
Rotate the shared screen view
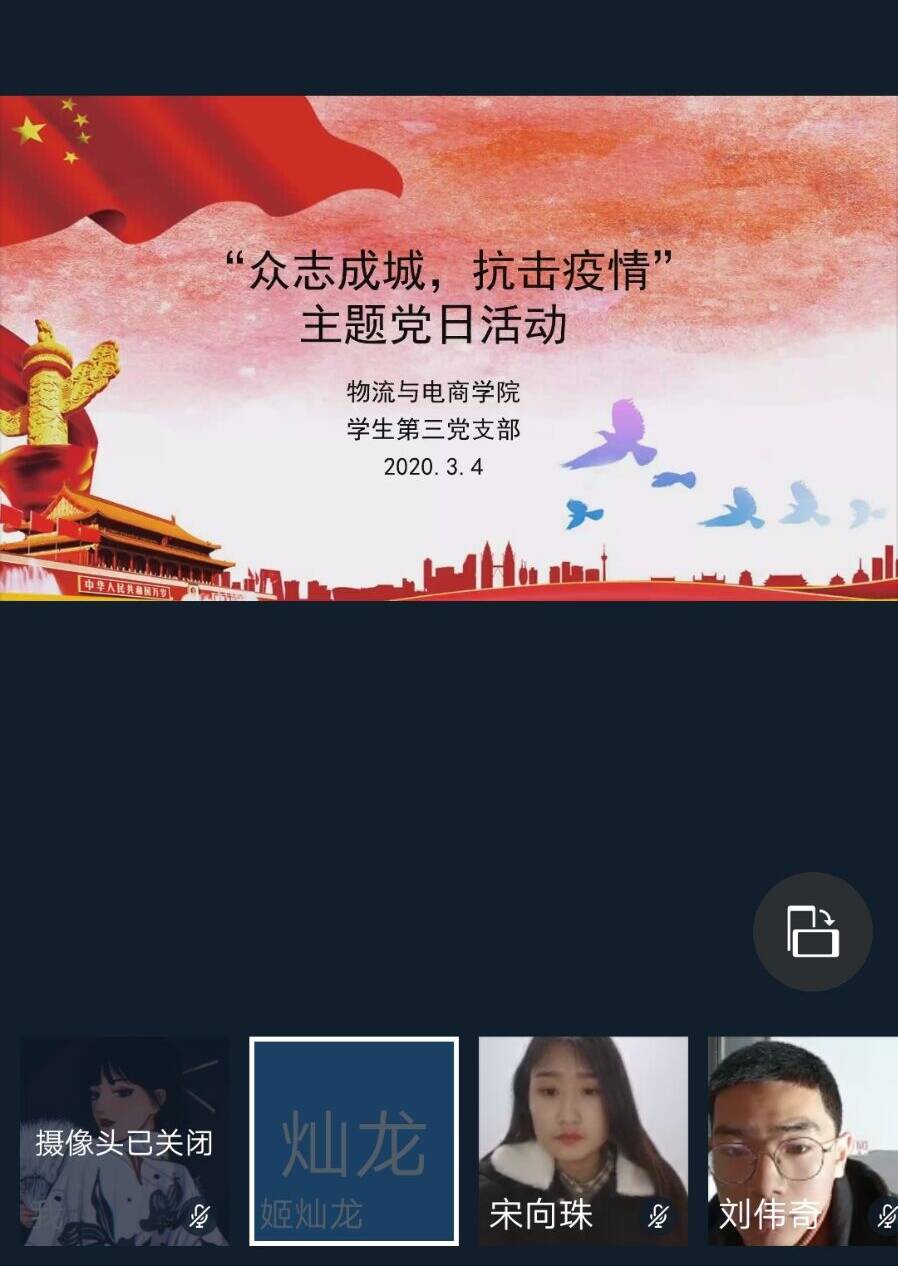coord(812,931)
